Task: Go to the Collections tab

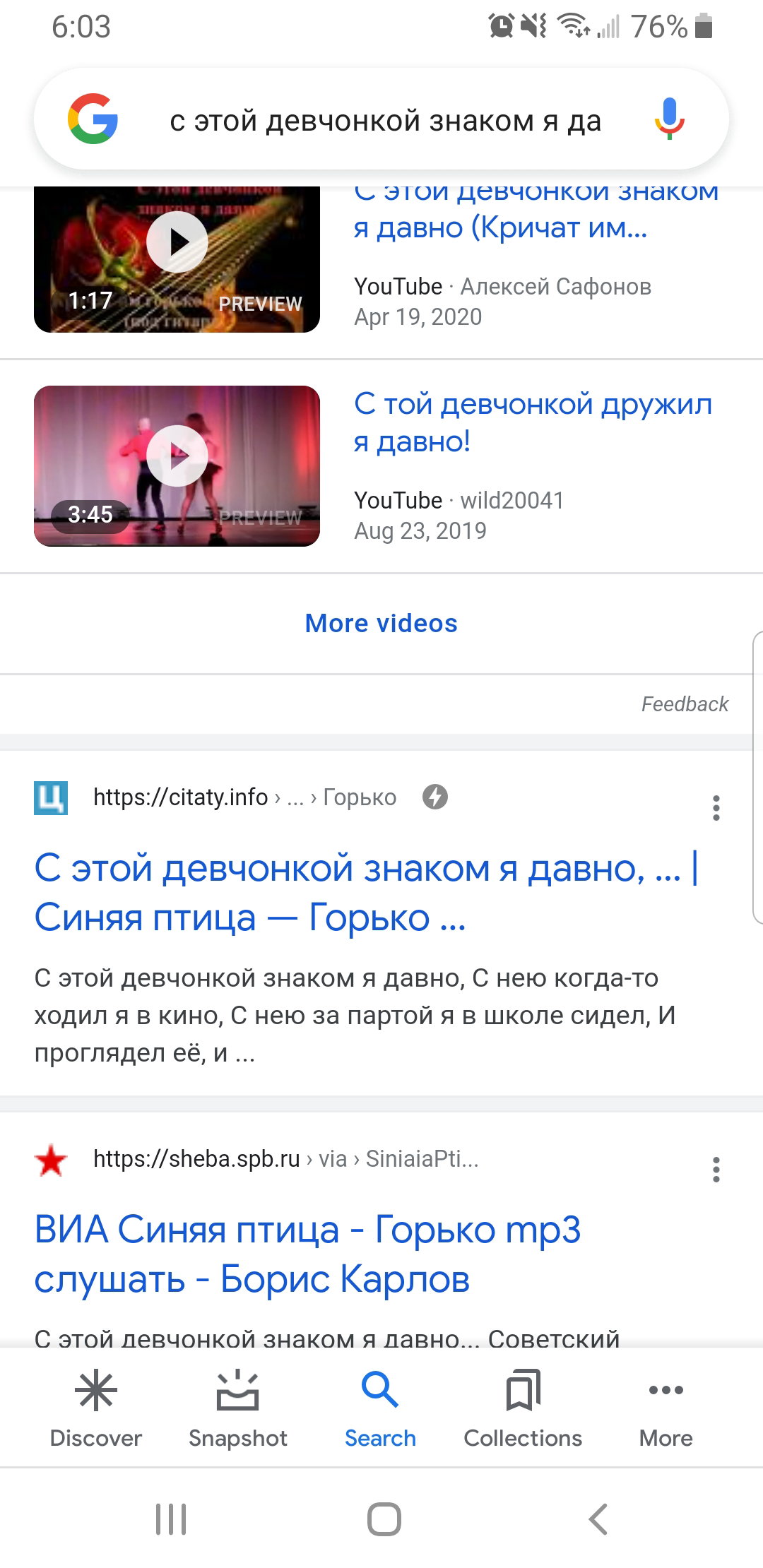Action: pos(523,1408)
